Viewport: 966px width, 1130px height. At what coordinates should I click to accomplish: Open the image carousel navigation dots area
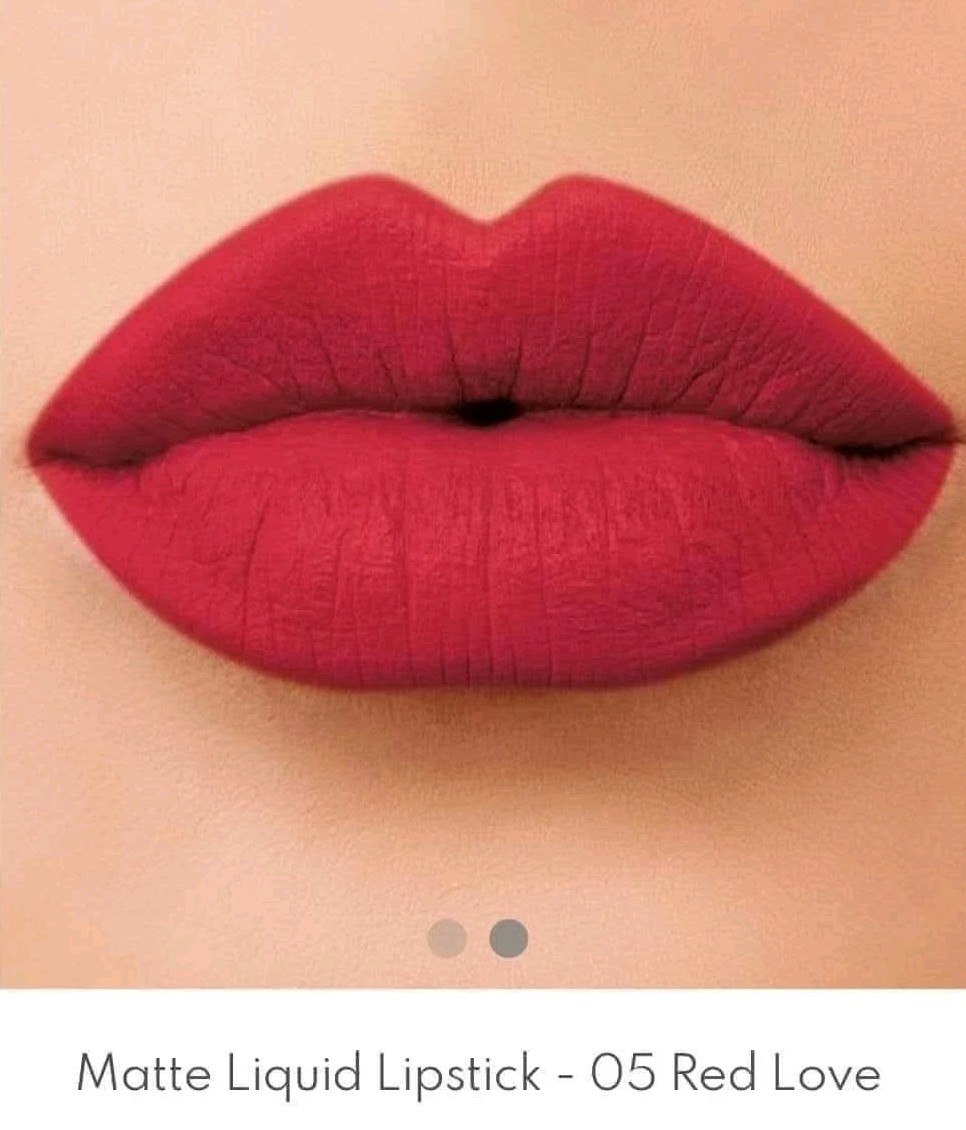tap(476, 936)
